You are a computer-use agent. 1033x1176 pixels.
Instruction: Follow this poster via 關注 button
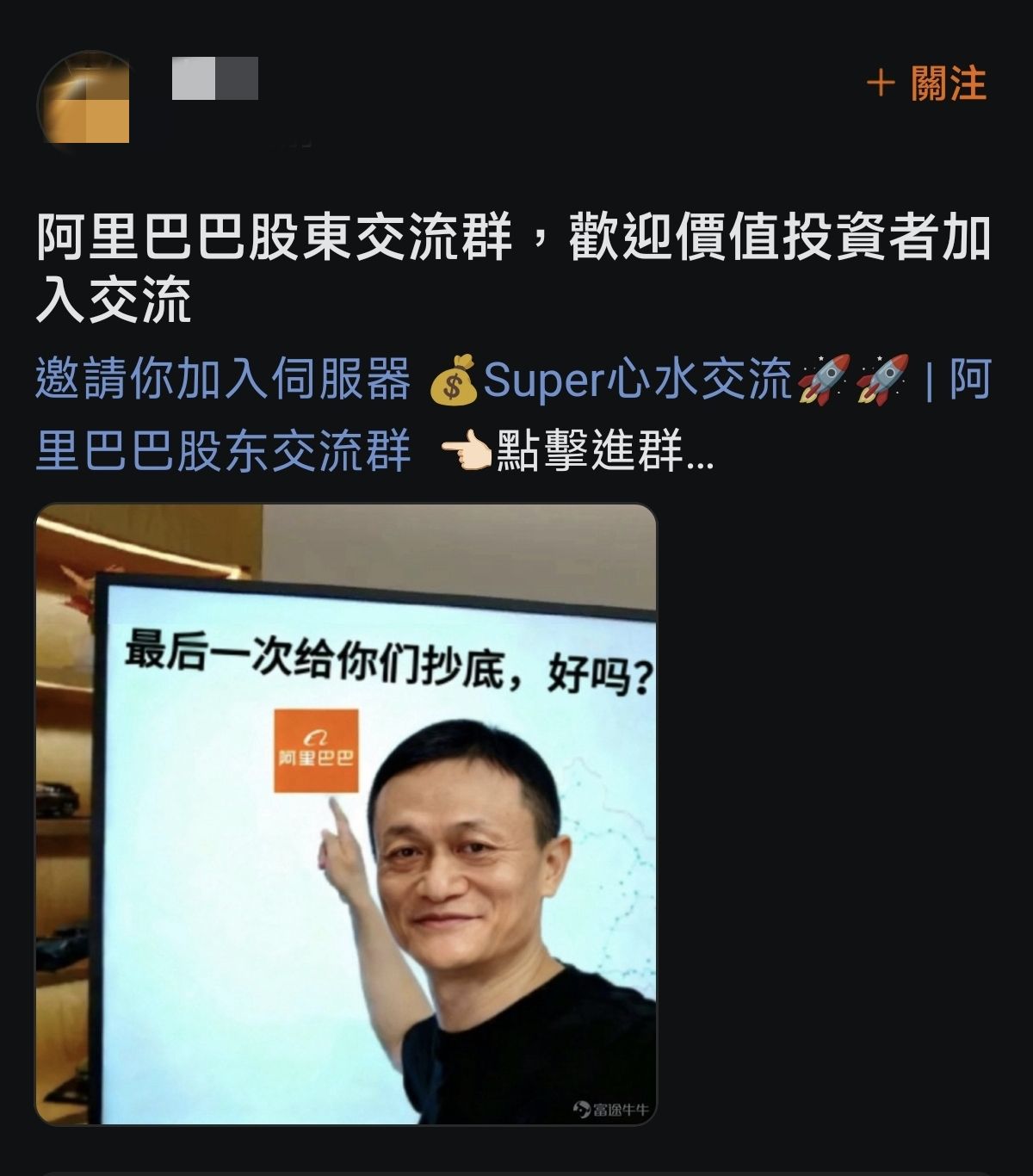(926, 84)
